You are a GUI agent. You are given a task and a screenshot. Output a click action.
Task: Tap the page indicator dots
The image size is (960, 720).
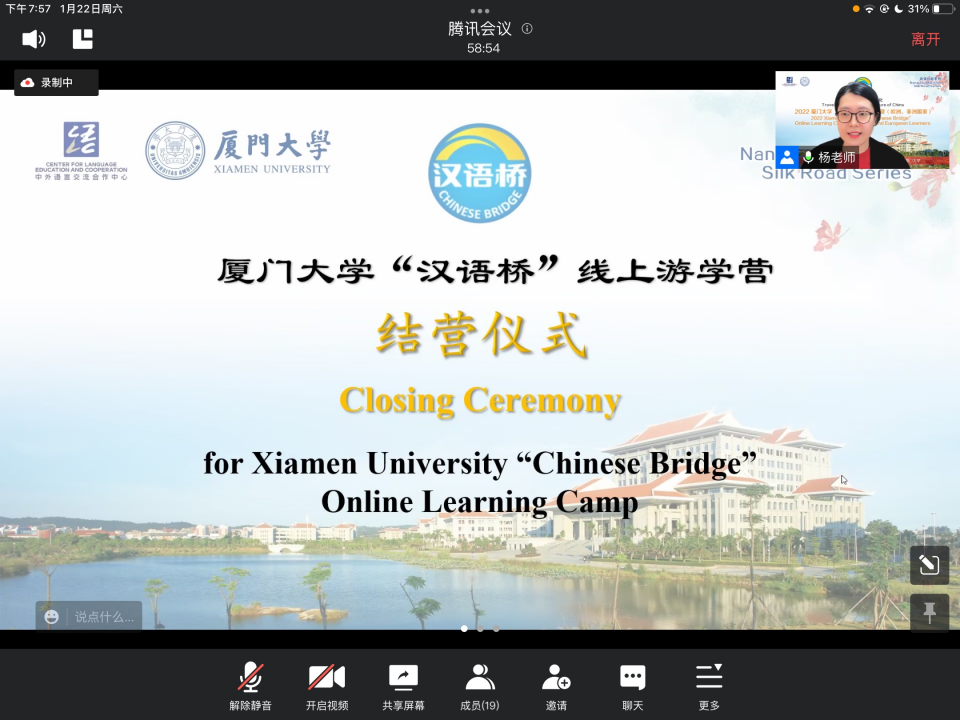(x=480, y=629)
